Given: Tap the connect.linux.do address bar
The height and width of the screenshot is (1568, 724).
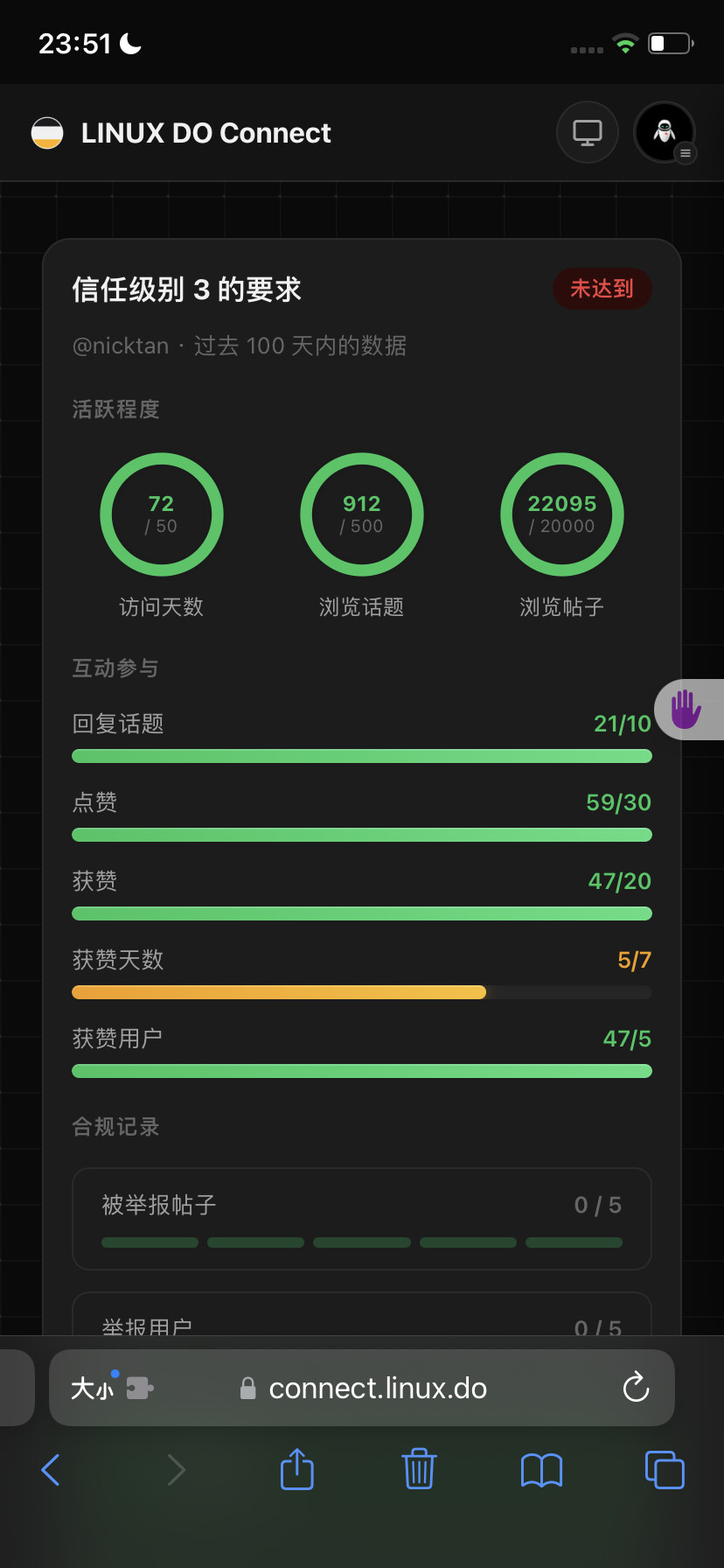Looking at the screenshot, I should 362,1388.
